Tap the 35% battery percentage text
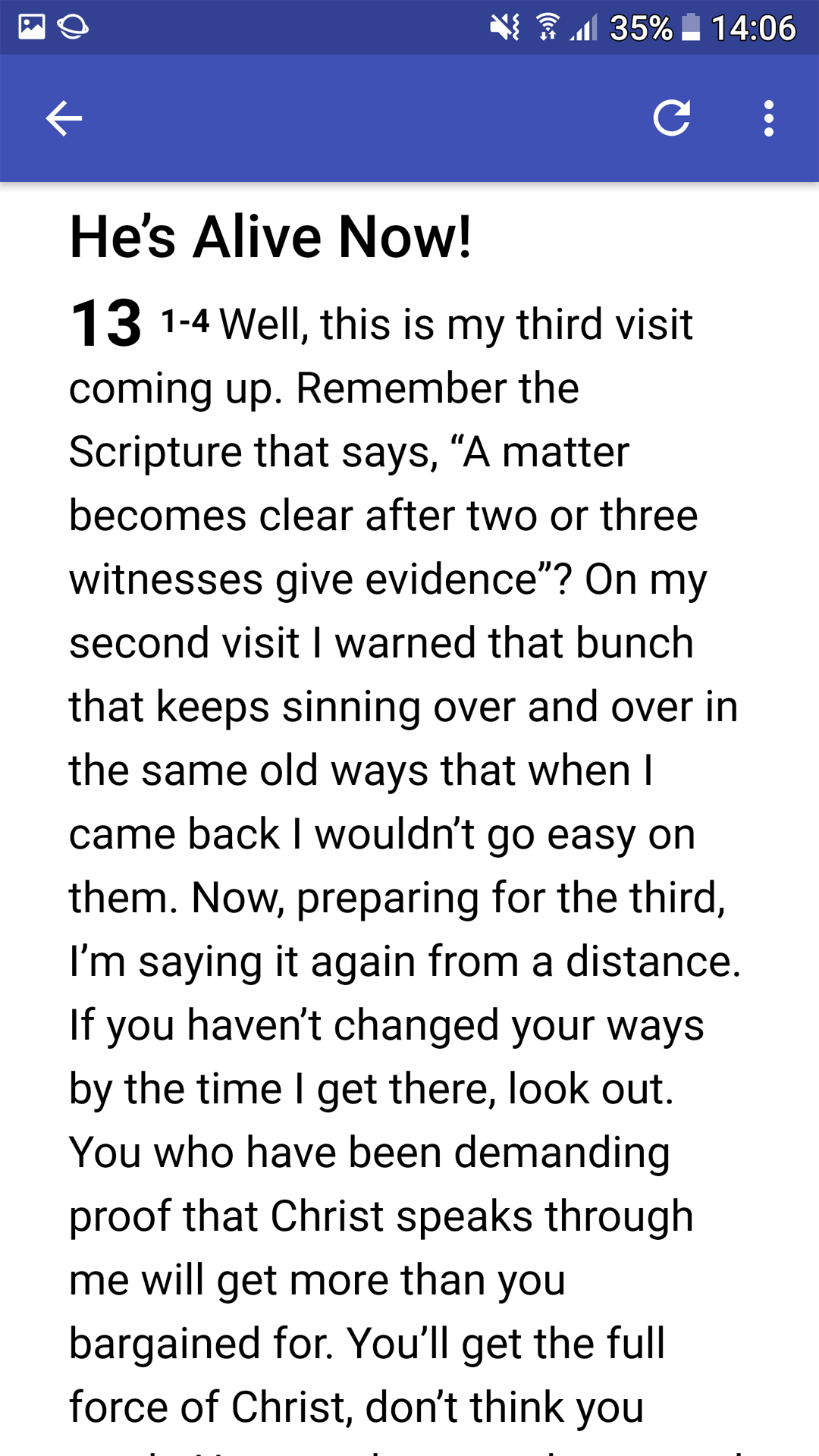This screenshot has width=819, height=1456. click(x=642, y=27)
